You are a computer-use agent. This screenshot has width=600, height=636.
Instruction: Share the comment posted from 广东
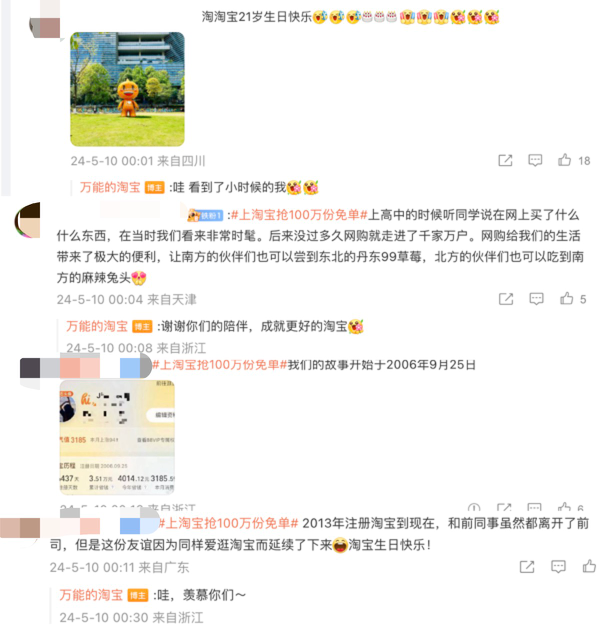click(526, 567)
